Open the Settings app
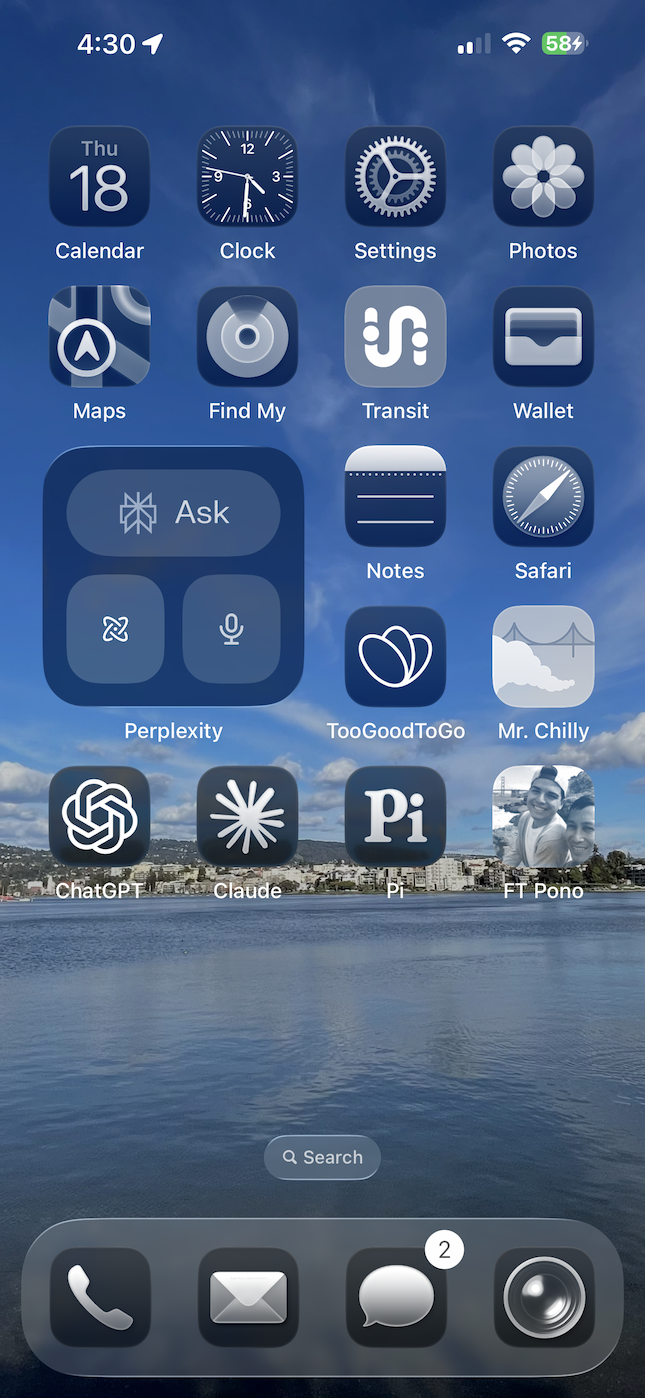Screen dimensions: 645x1398 click(395, 176)
